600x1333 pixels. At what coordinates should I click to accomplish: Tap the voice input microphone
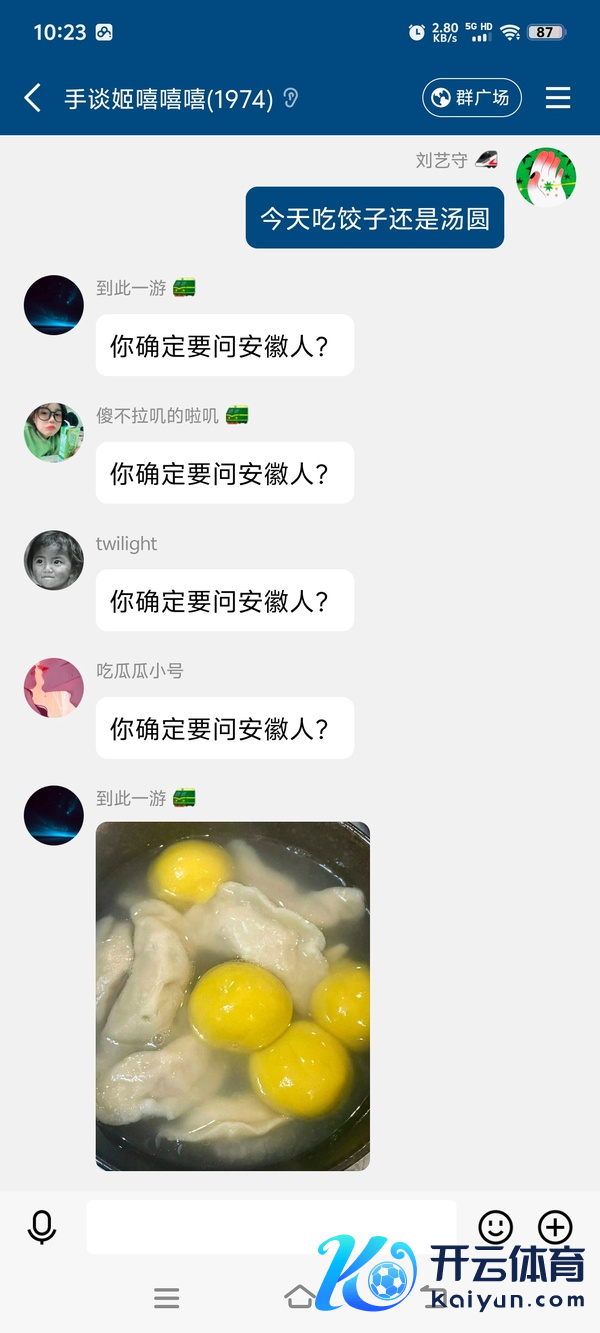pos(42,1226)
